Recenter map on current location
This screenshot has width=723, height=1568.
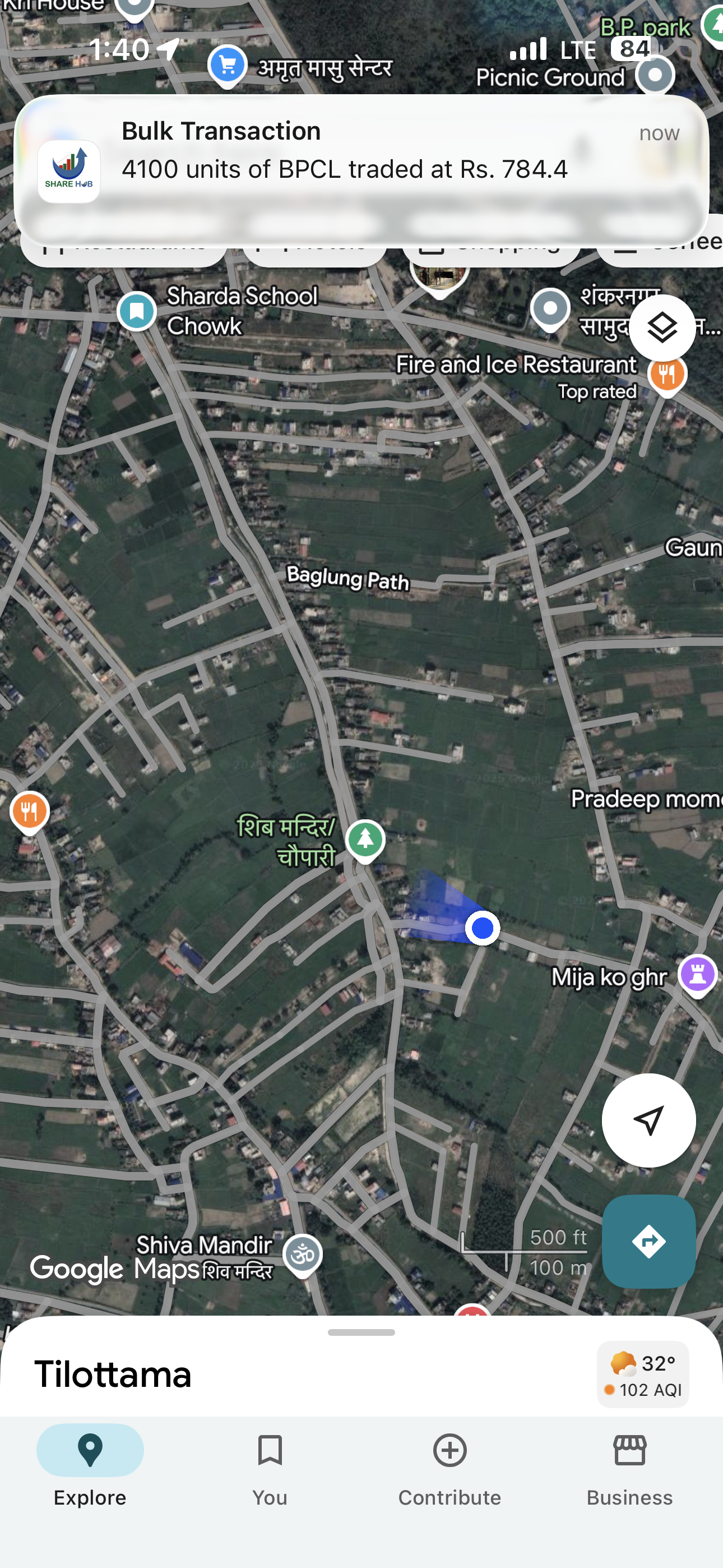[x=648, y=1120]
